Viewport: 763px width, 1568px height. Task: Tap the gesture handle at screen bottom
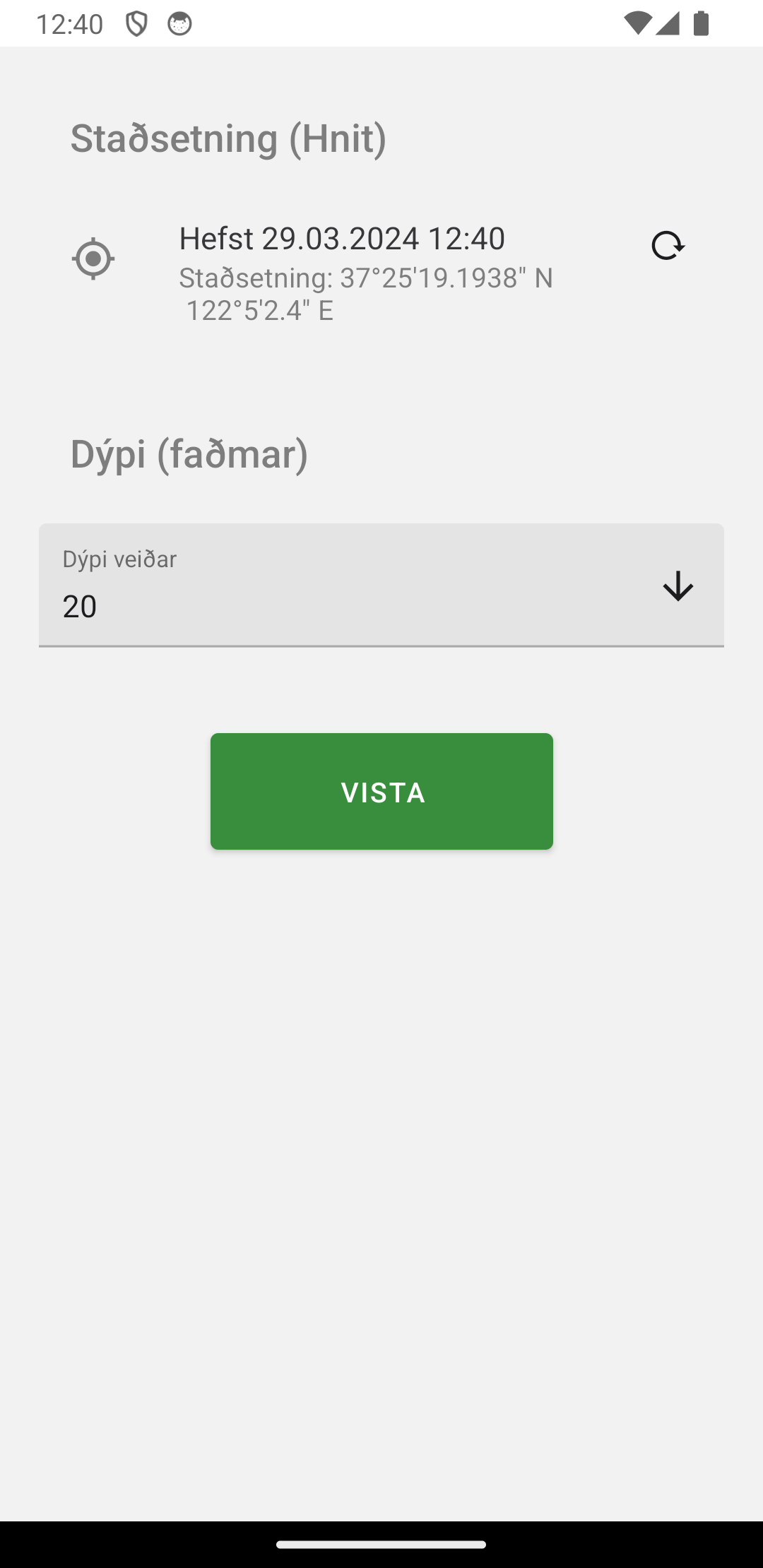coord(381,1544)
